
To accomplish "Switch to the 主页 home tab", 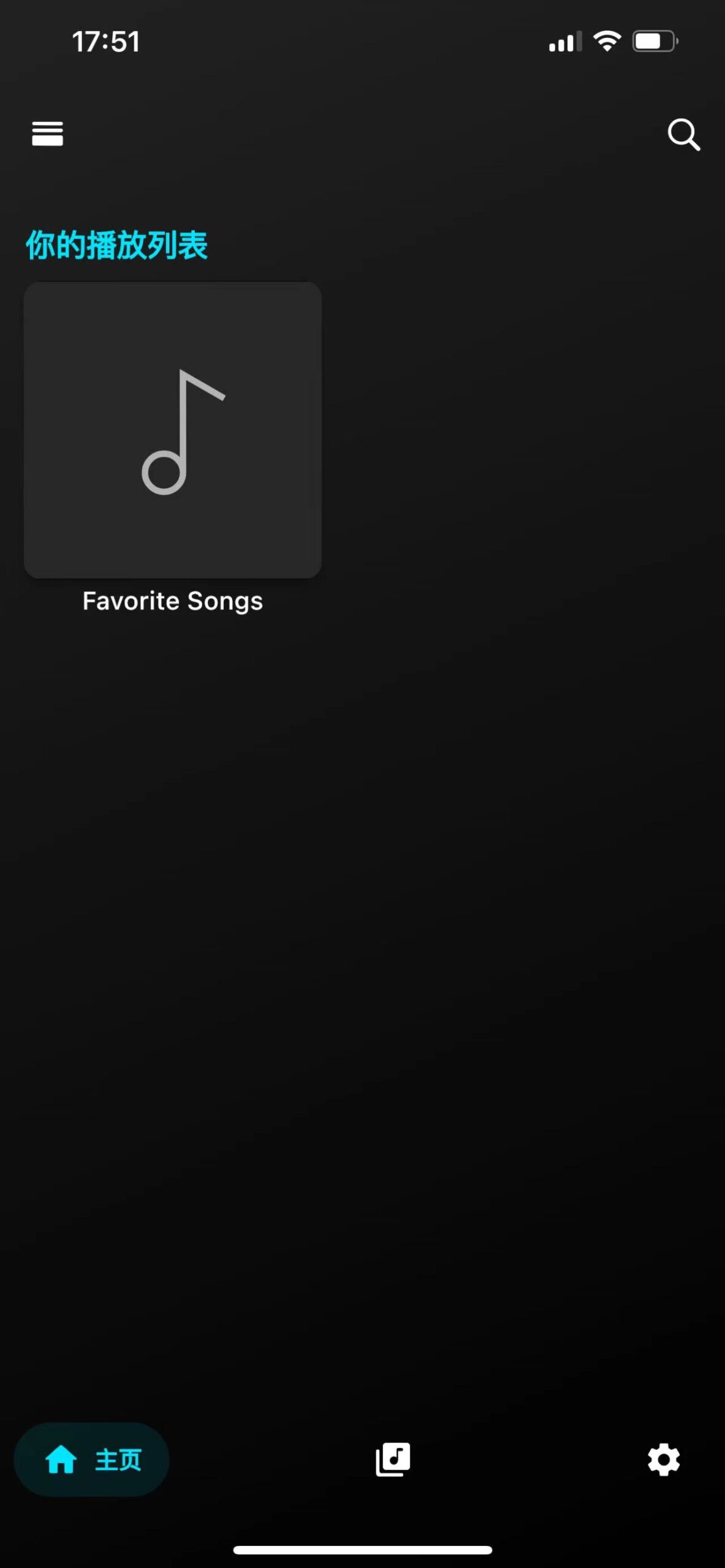I will point(92,1460).
